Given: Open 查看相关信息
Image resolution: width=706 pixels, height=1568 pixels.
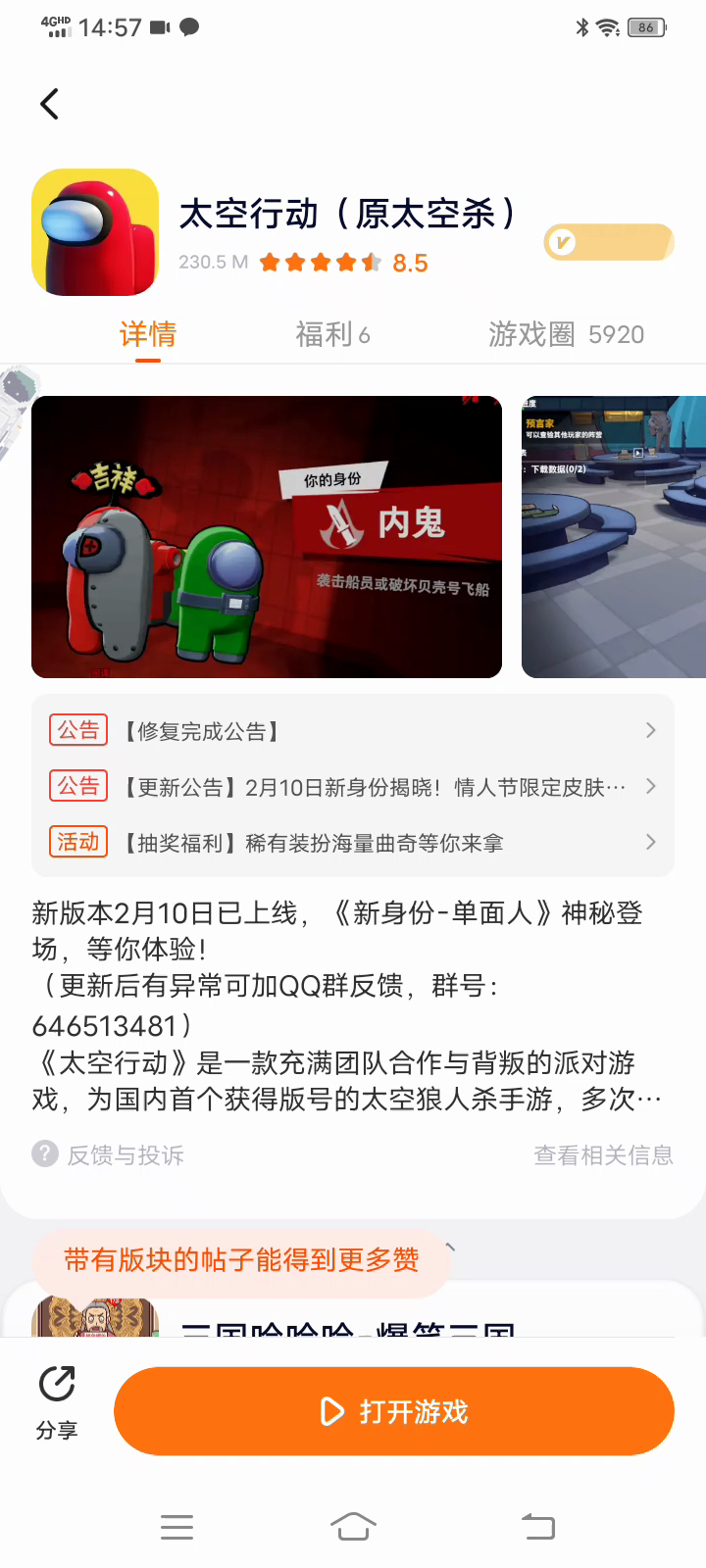Looking at the screenshot, I should [x=603, y=1154].
